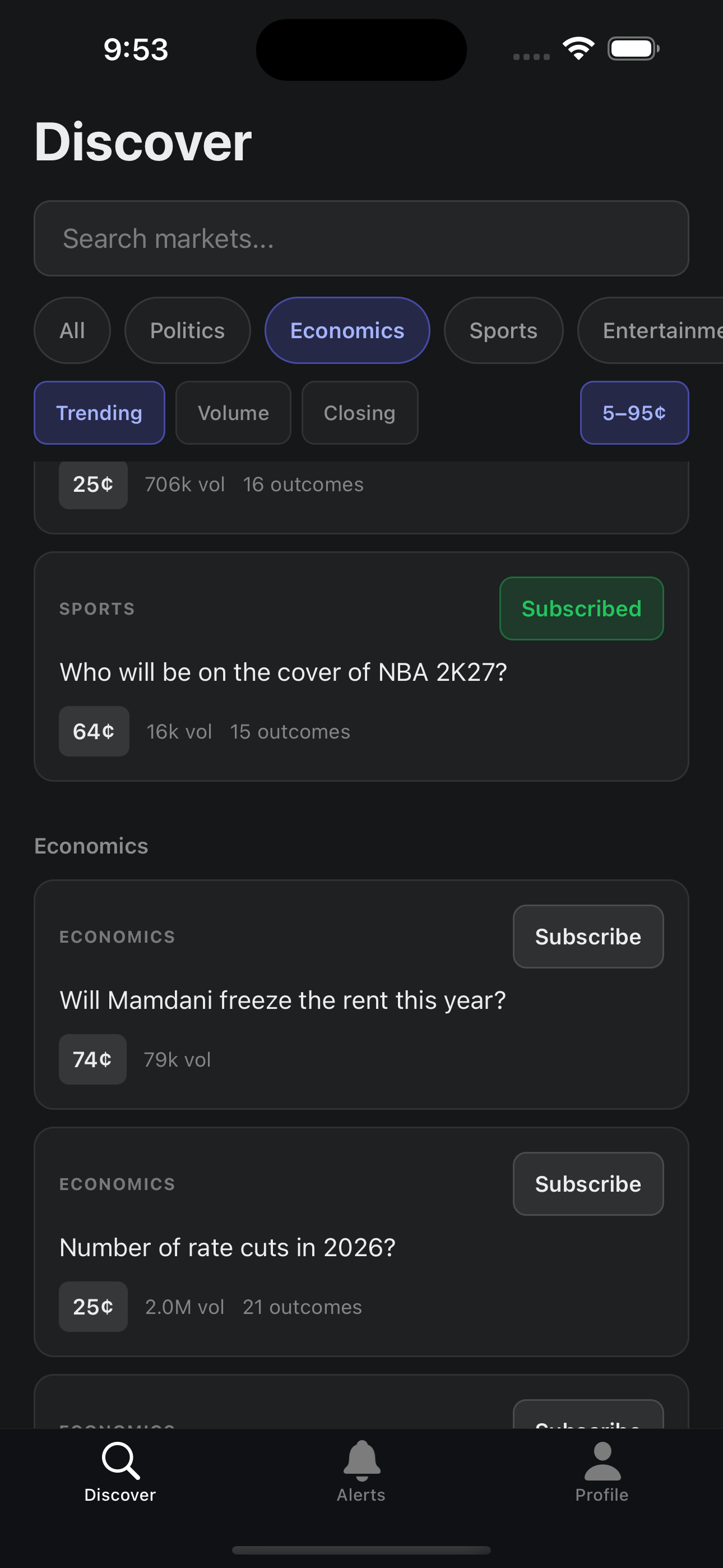Viewport: 723px width, 1568px height.
Task: Filter by the Politics category
Action: pyautogui.click(x=187, y=330)
